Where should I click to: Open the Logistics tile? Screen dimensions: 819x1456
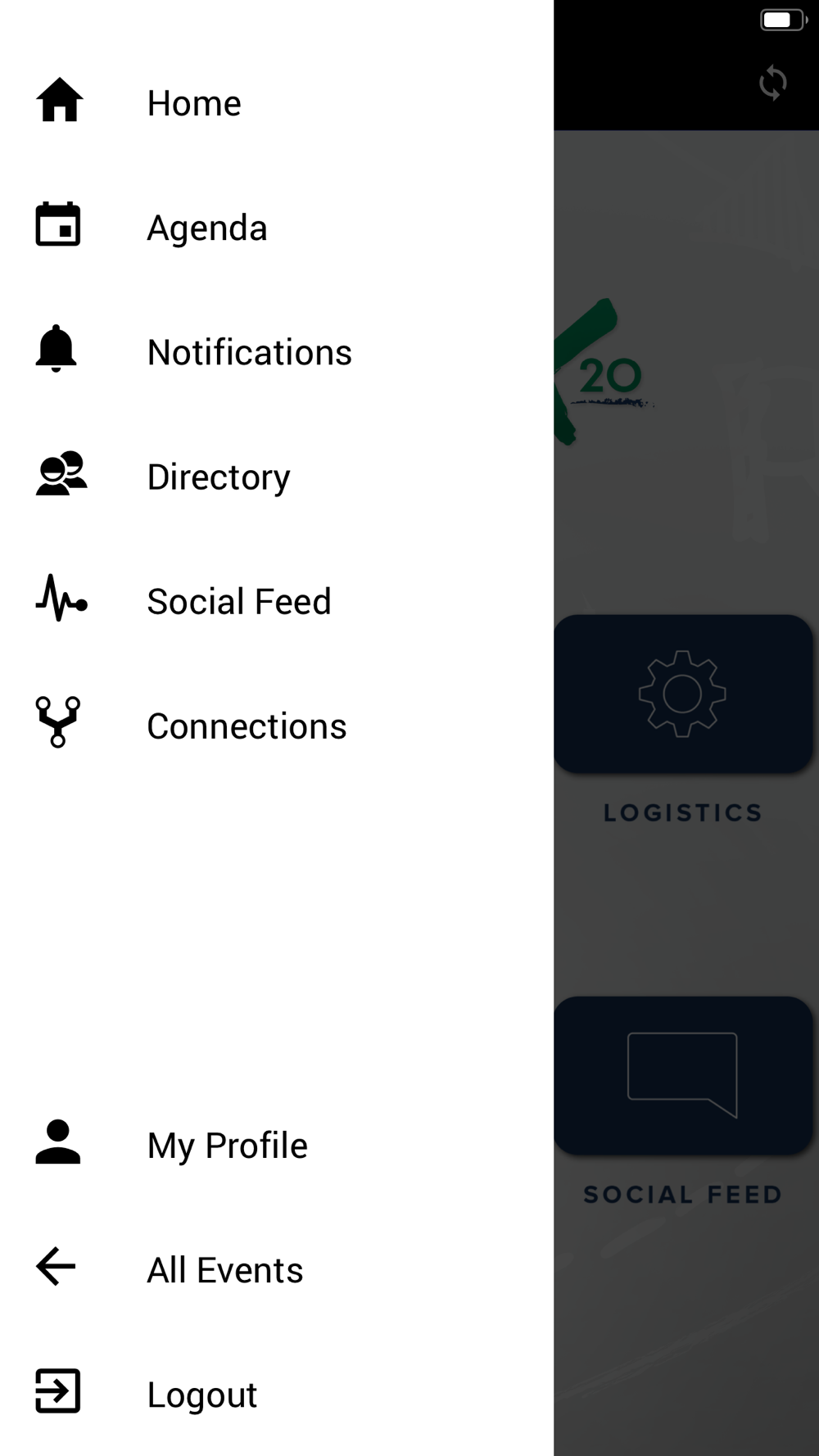(x=683, y=694)
